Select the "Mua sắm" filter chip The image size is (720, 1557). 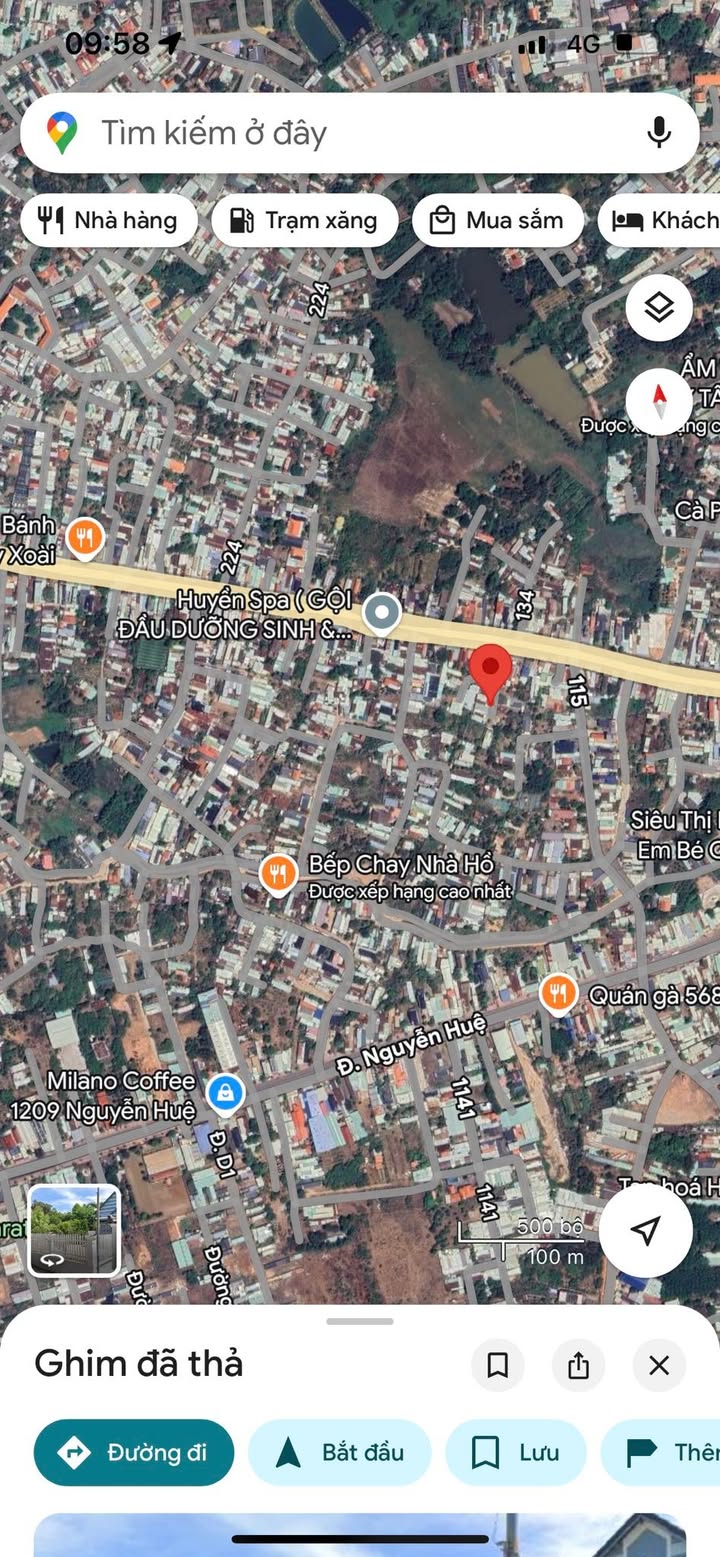coord(497,221)
